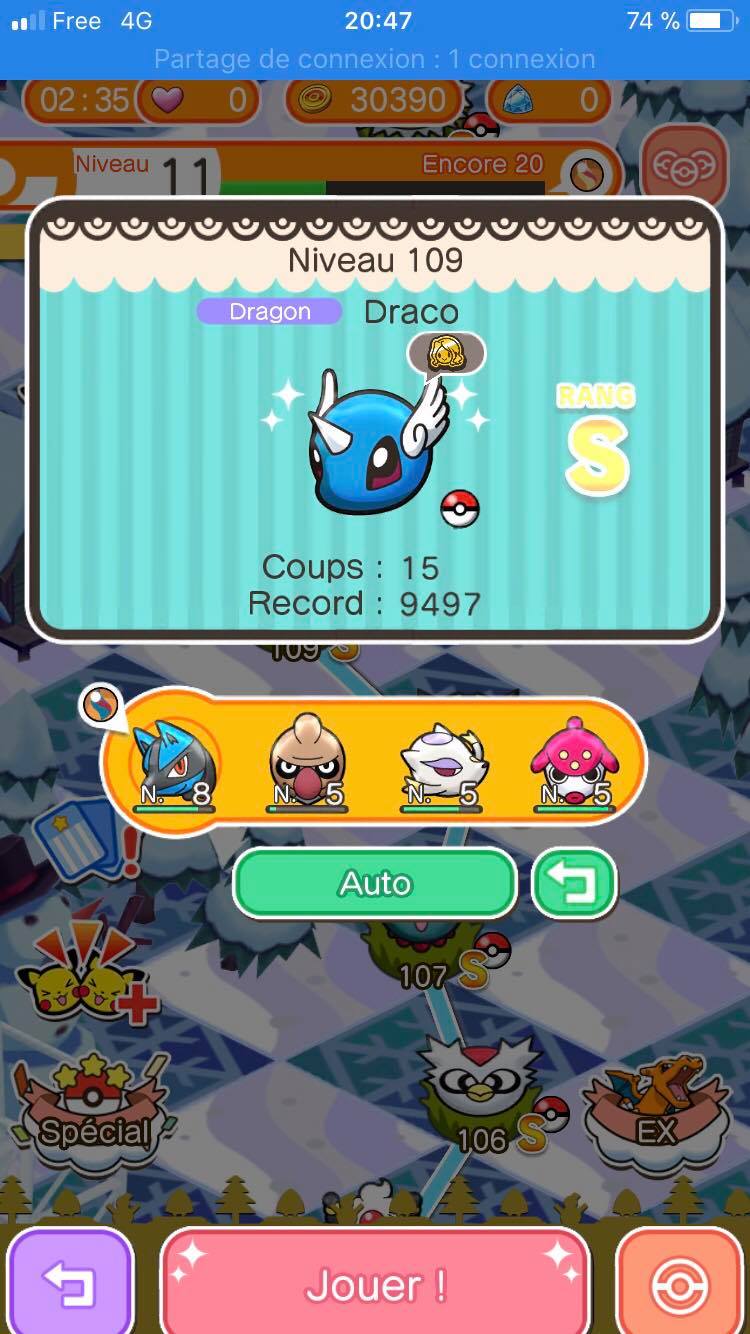Screen dimensions: 750x1334
Task: Open the EX stages with Charizard
Action: [657, 1110]
